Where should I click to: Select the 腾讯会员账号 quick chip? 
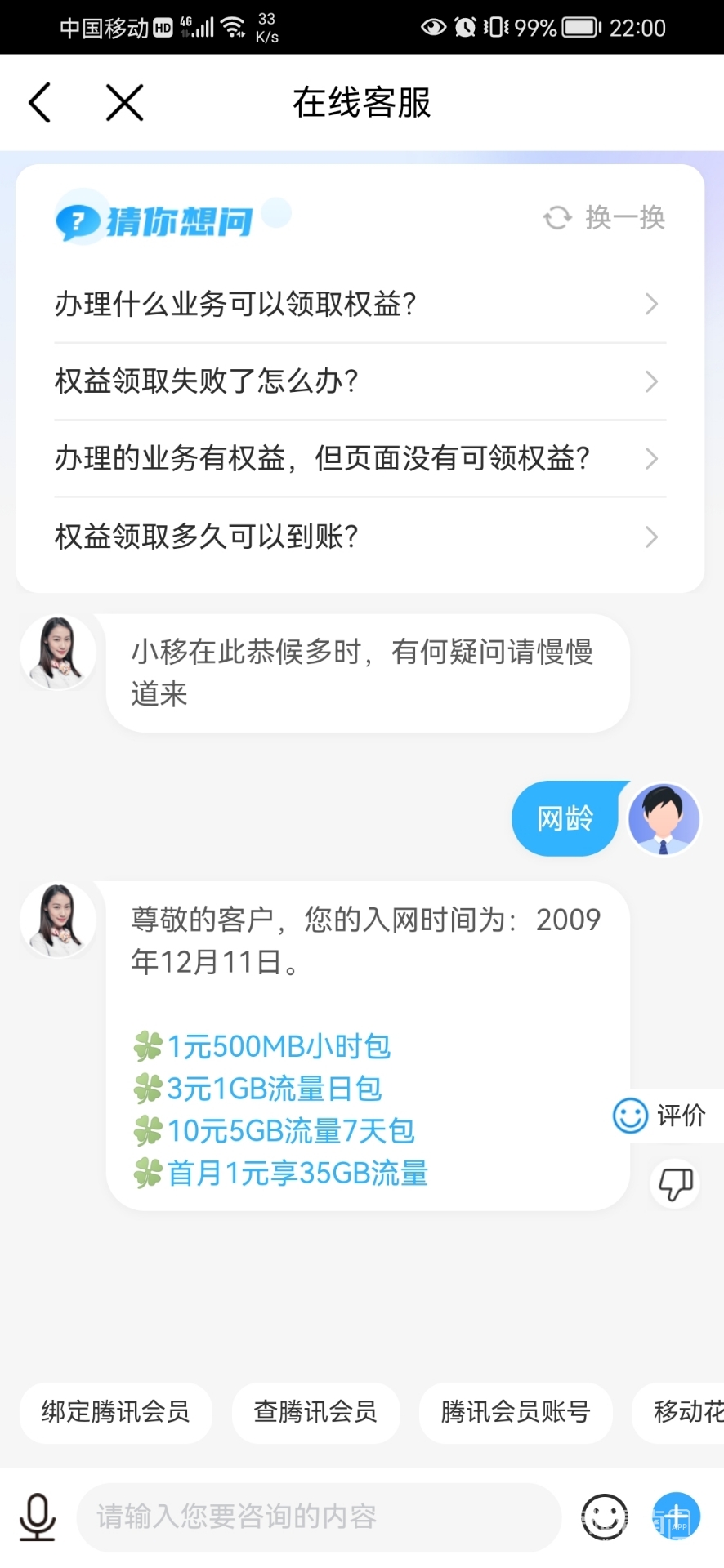[515, 1412]
